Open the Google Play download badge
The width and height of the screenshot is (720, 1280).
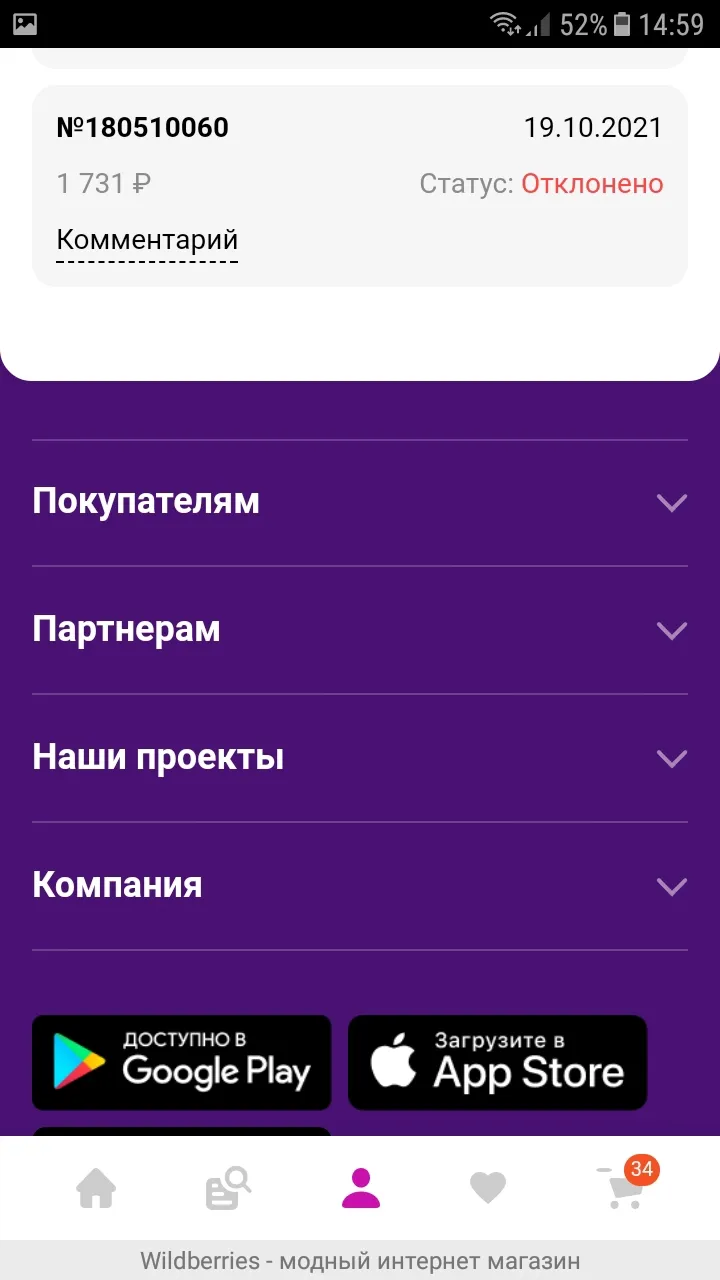point(181,1063)
